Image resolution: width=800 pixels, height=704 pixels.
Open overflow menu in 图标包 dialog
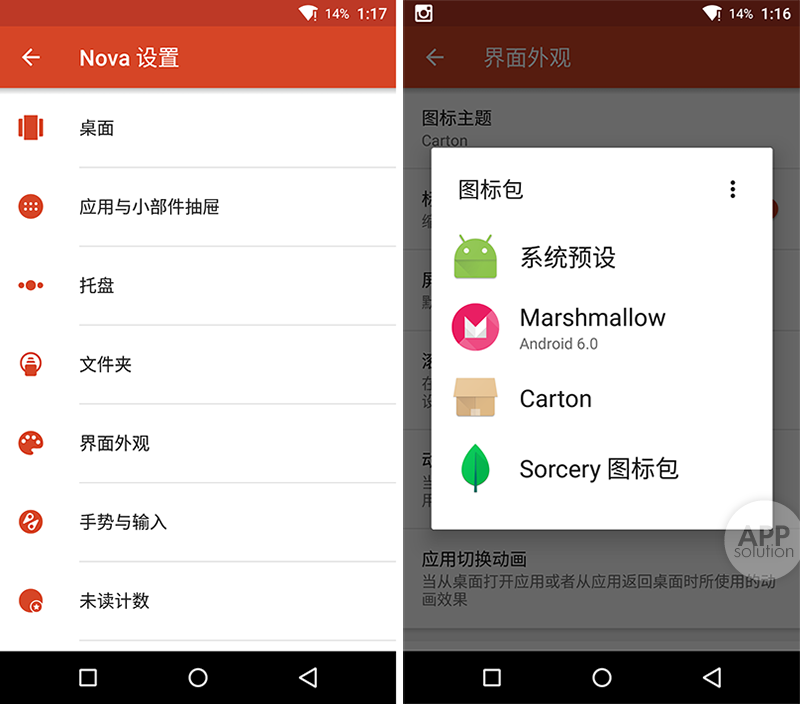(x=732, y=189)
